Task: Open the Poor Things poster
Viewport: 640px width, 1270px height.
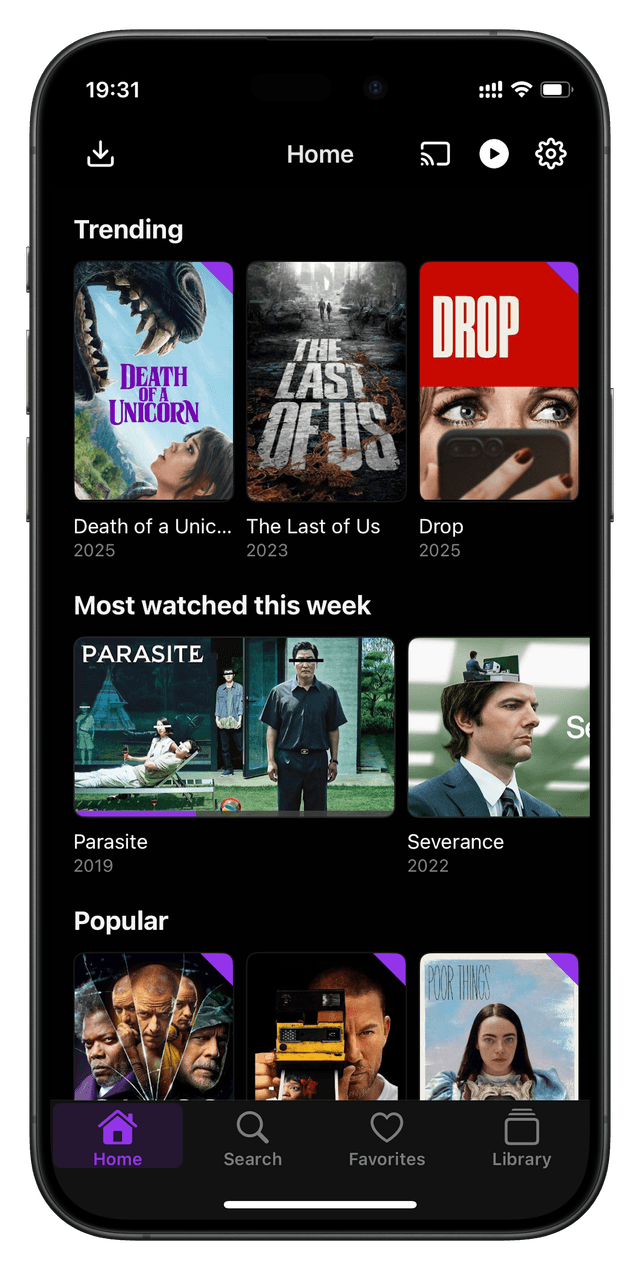Action: pyautogui.click(x=499, y=1025)
